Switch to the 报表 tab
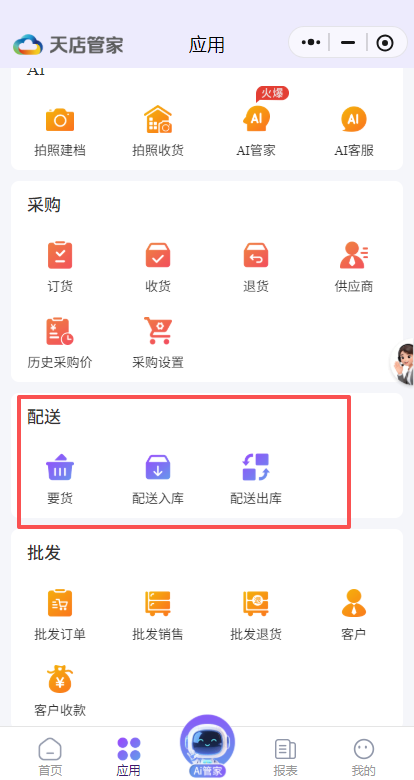 286,757
